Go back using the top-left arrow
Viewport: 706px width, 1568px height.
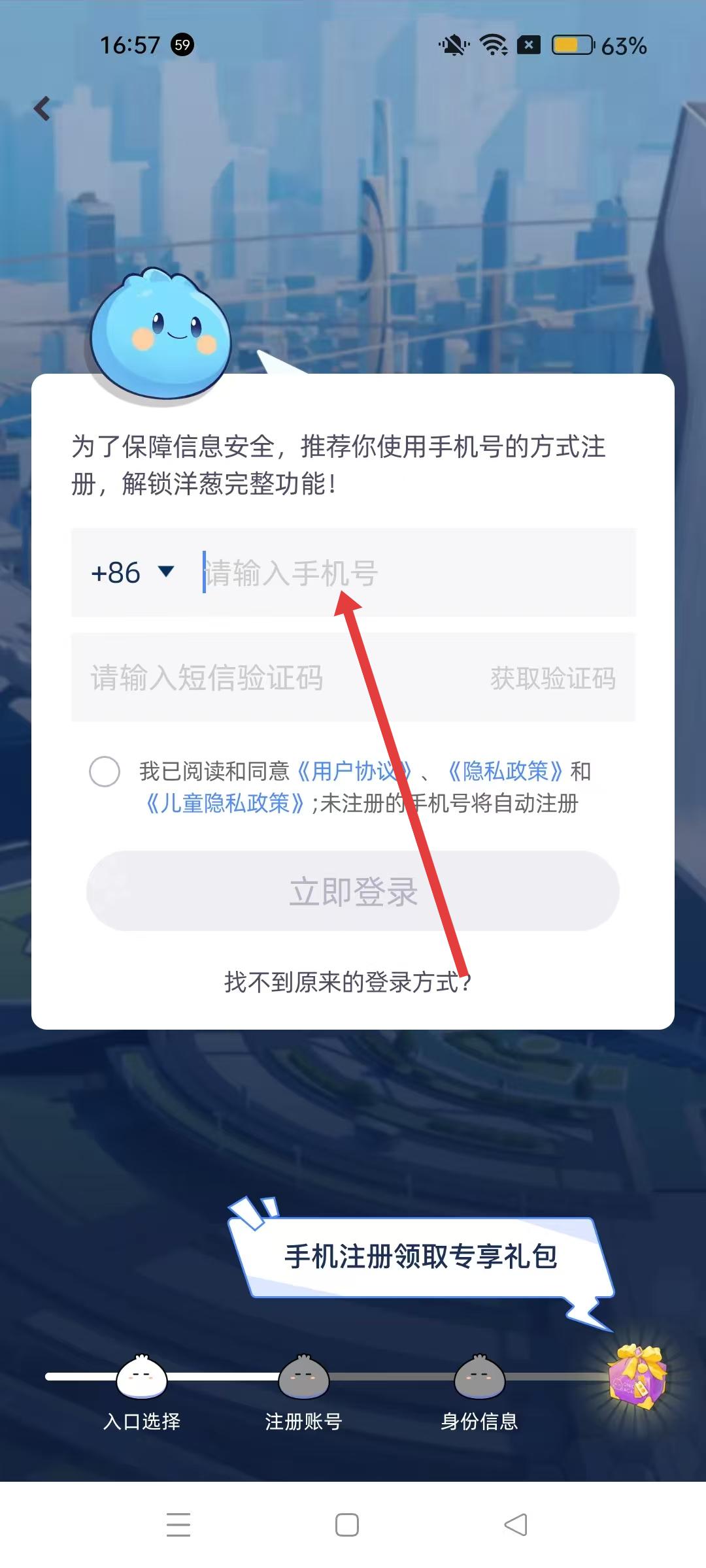click(x=42, y=108)
